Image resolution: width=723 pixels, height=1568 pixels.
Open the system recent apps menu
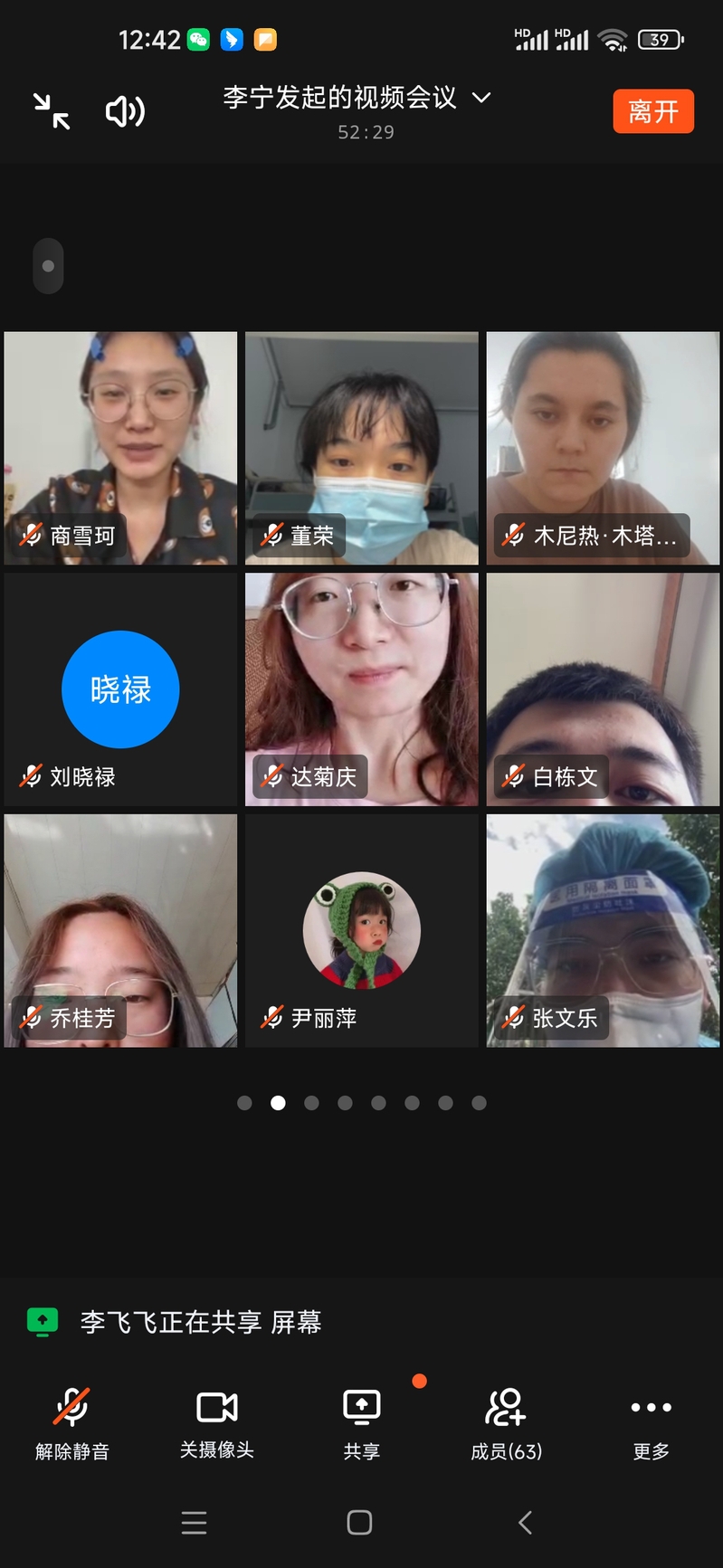[x=194, y=1523]
